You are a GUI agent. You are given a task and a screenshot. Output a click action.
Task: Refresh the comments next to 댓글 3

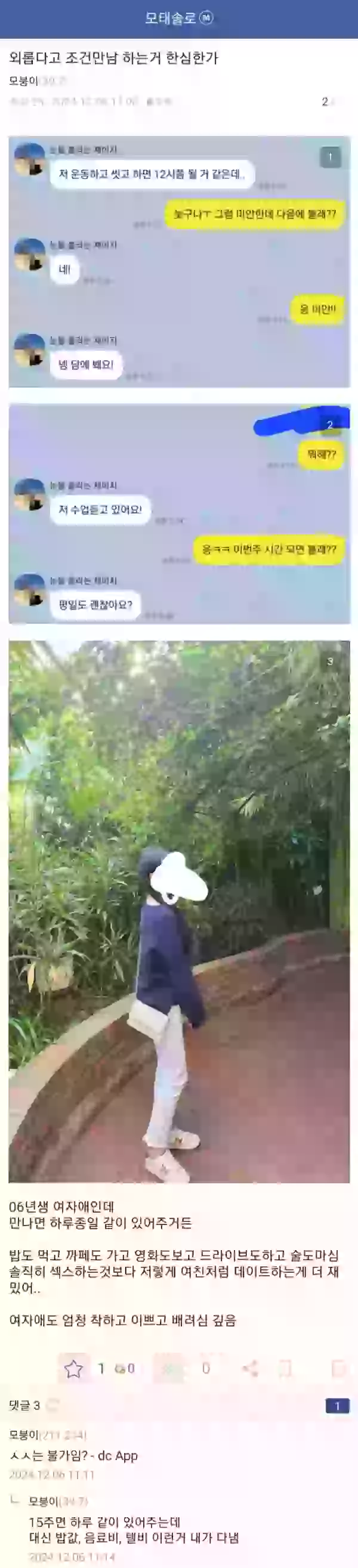[53, 1405]
